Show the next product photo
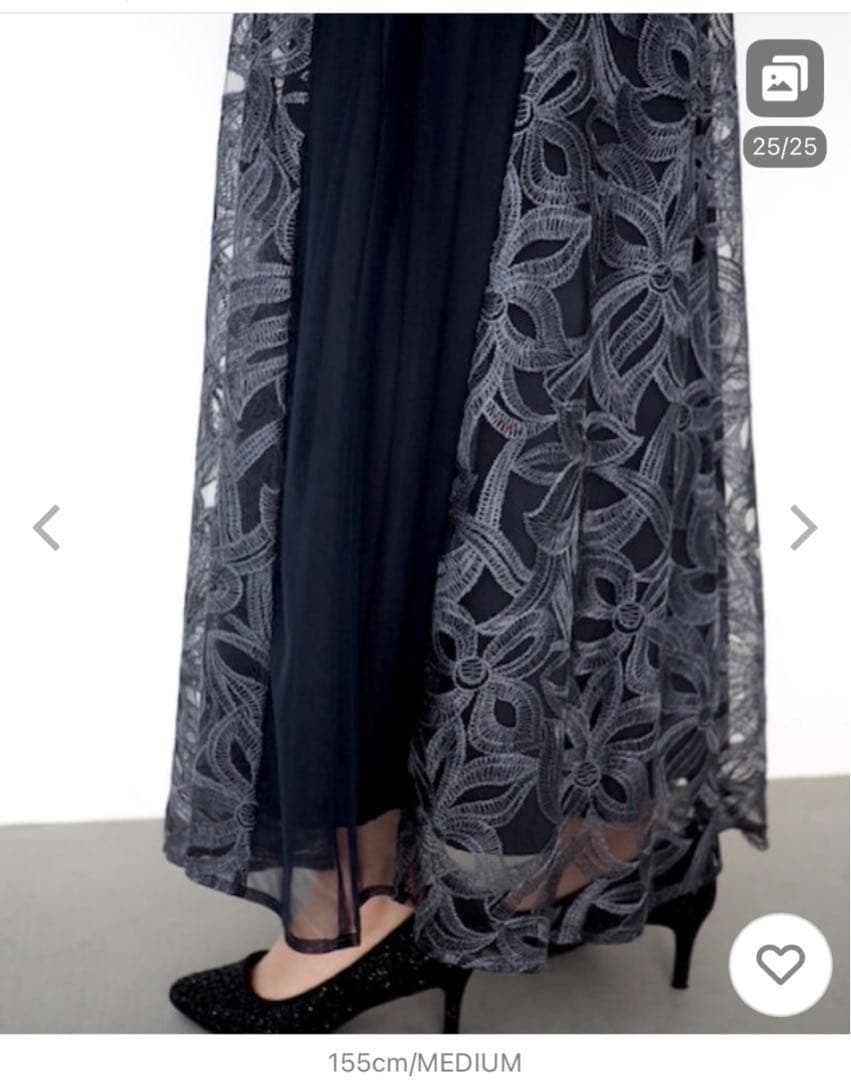851x1080 pixels. [x=803, y=527]
